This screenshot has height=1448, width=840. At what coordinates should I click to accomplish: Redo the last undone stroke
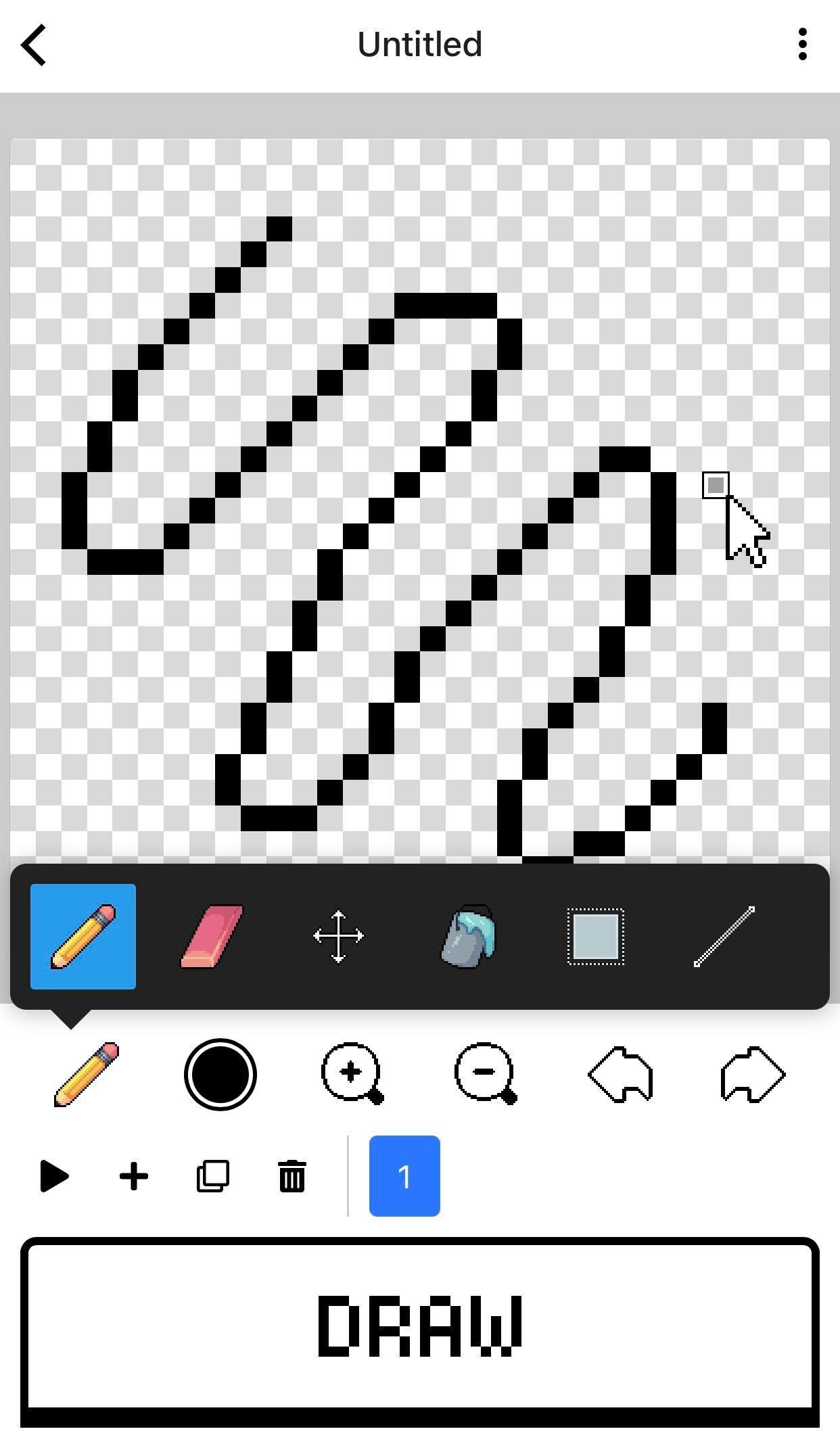753,1074
